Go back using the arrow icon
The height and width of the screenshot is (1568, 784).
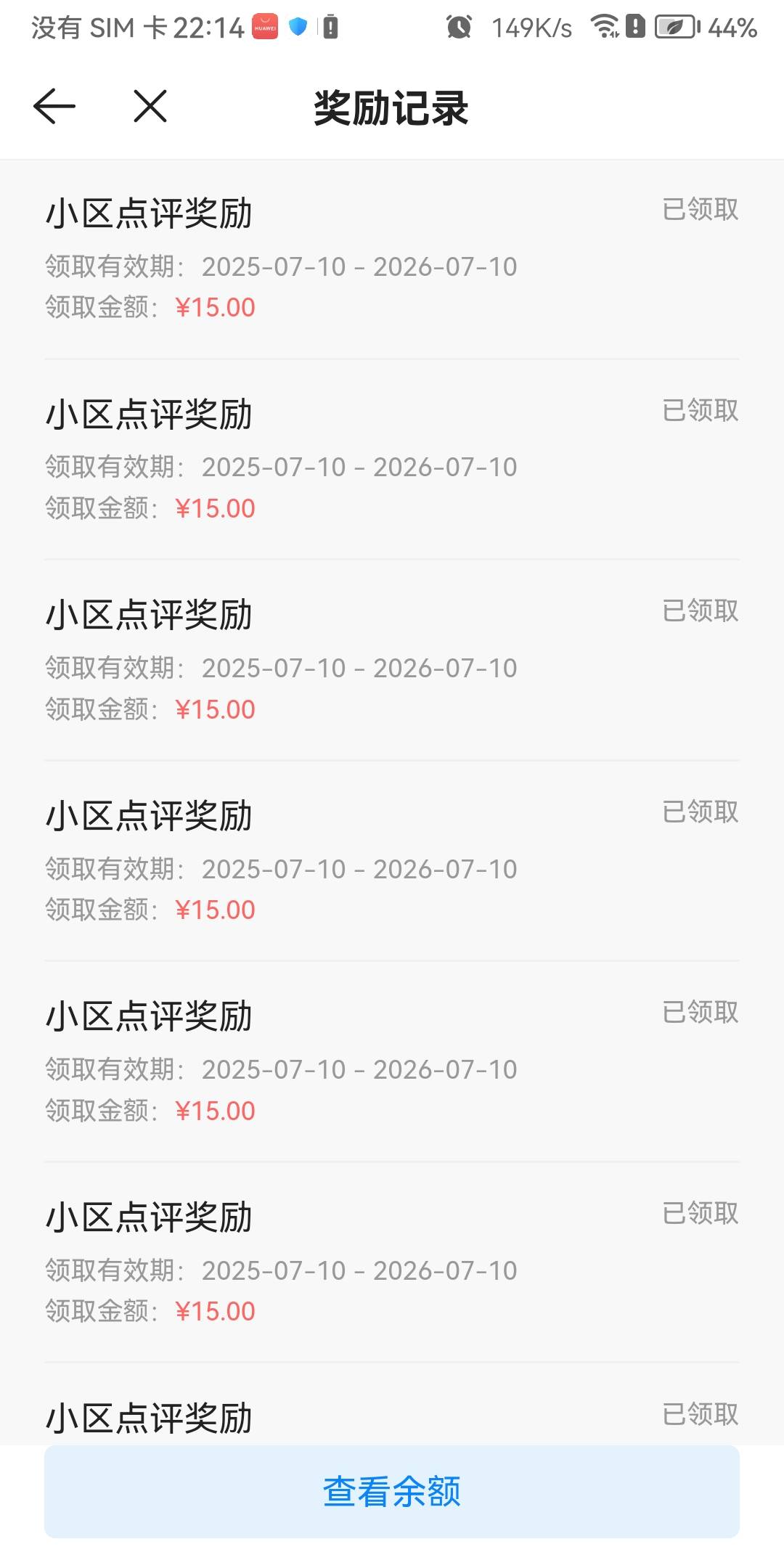click(54, 107)
